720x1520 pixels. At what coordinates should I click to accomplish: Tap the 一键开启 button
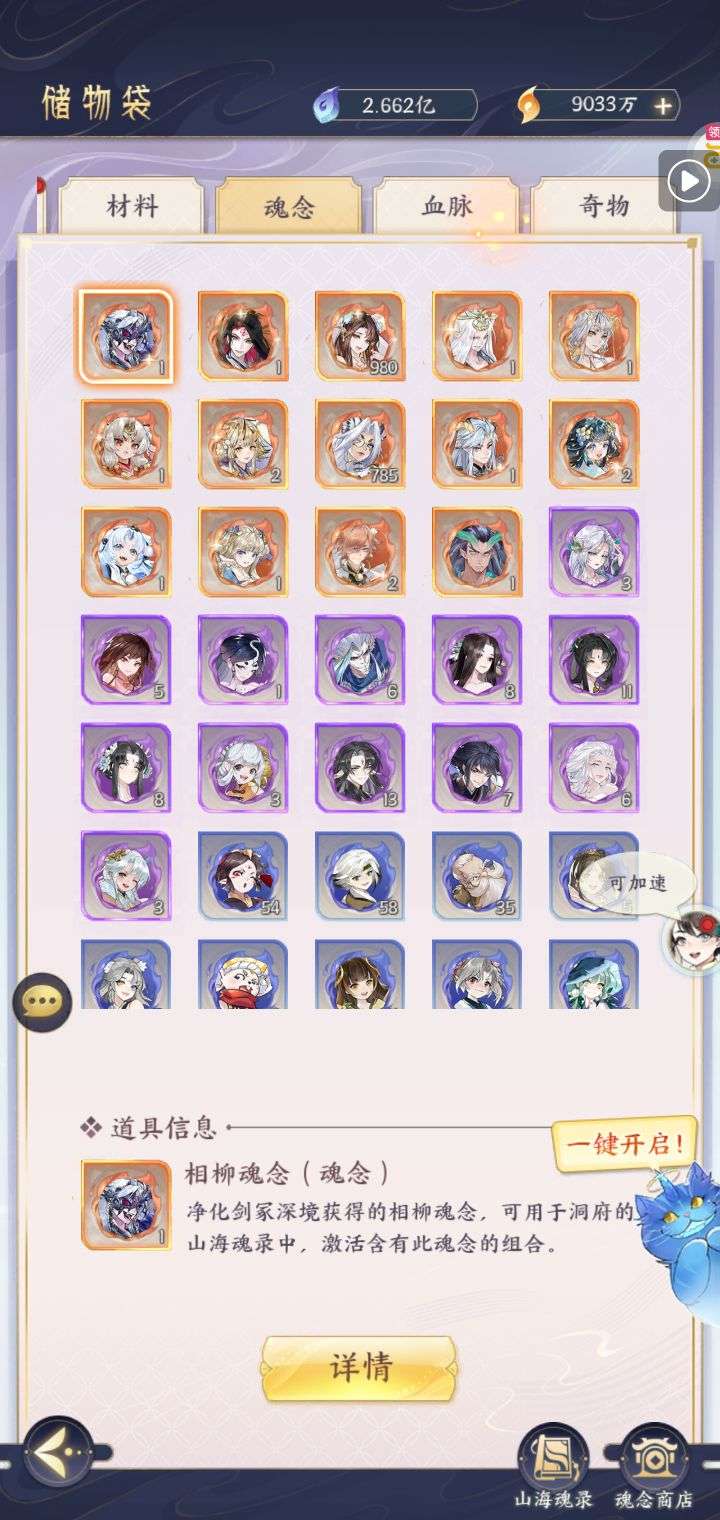click(x=624, y=1144)
